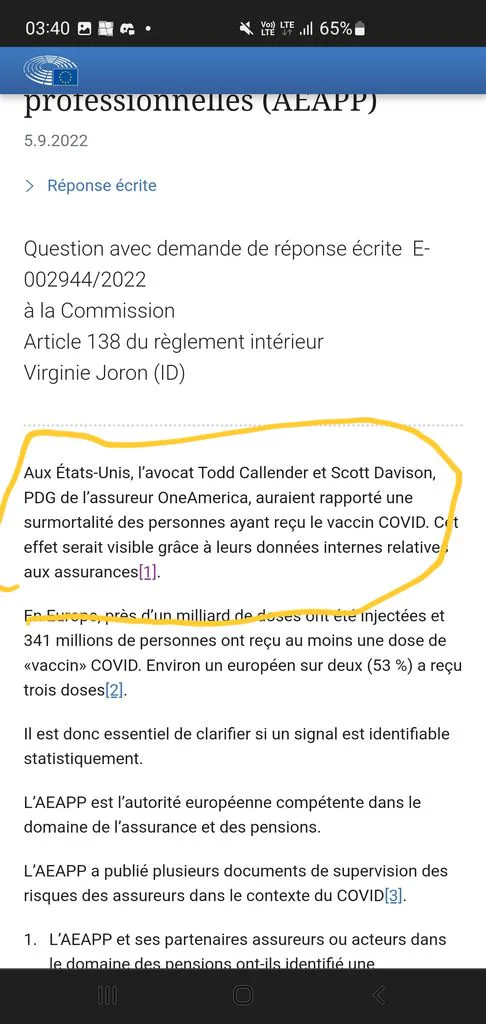The width and height of the screenshot is (486, 1024).
Task: Go back using system back button
Action: (x=378, y=995)
